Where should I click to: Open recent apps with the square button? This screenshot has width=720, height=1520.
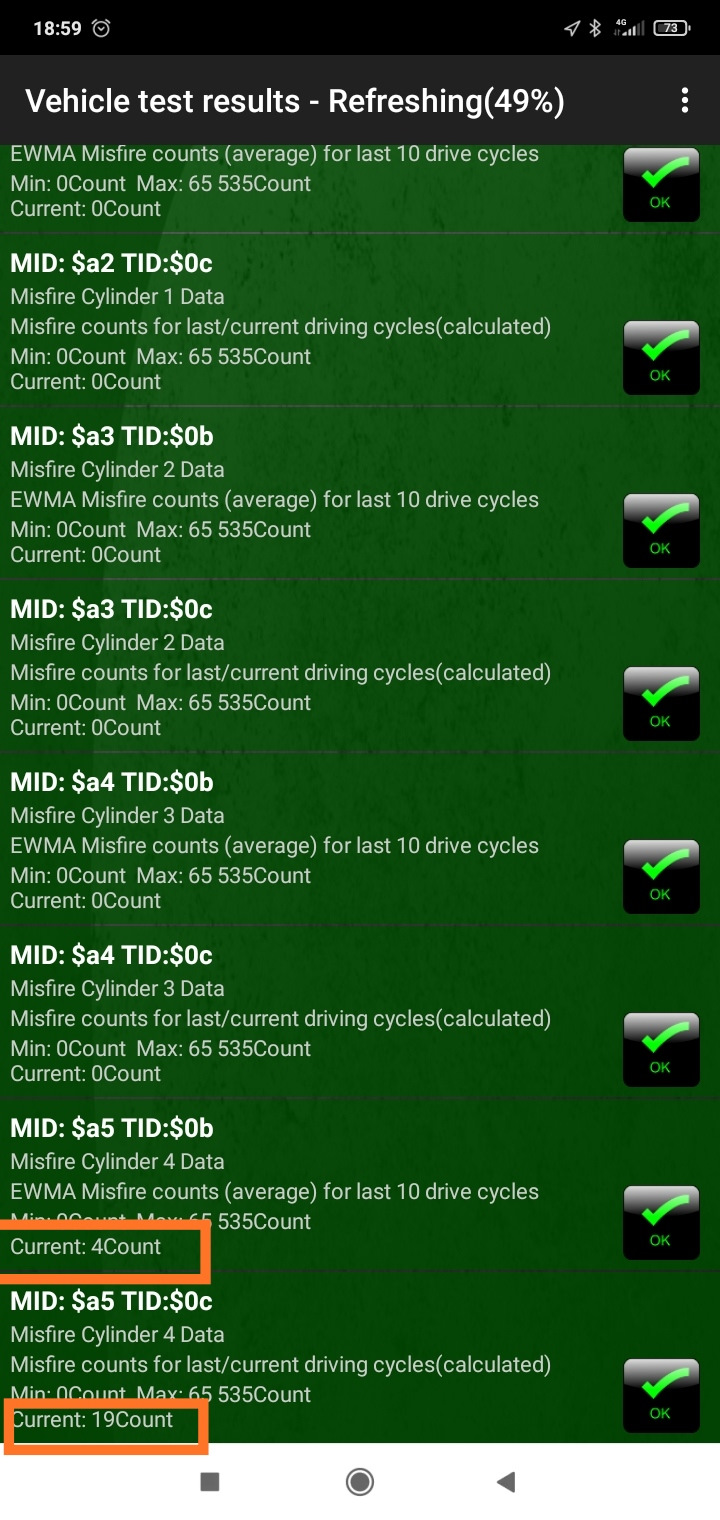tap(210, 1482)
